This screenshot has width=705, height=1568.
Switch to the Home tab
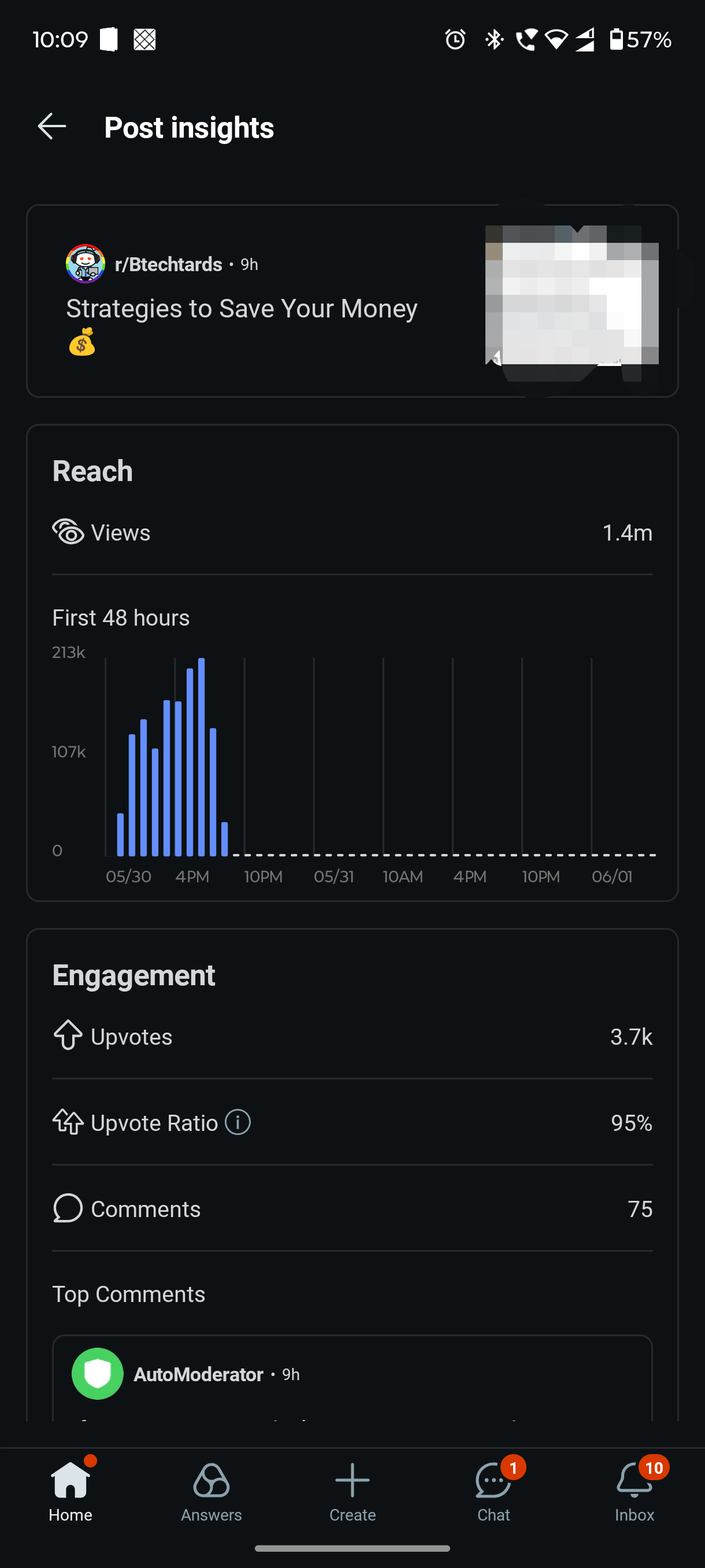pyautogui.click(x=70, y=1489)
